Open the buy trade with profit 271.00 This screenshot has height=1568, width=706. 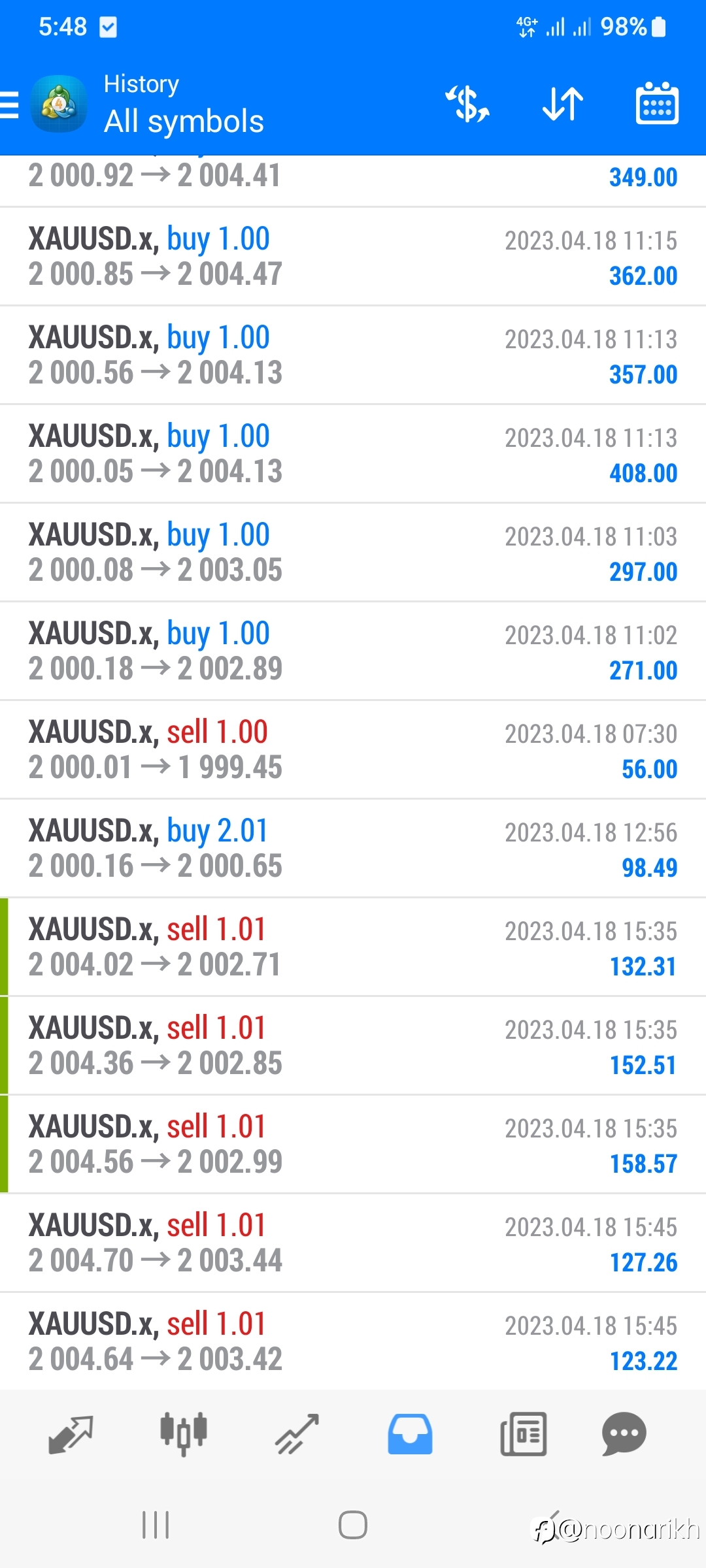click(x=353, y=651)
